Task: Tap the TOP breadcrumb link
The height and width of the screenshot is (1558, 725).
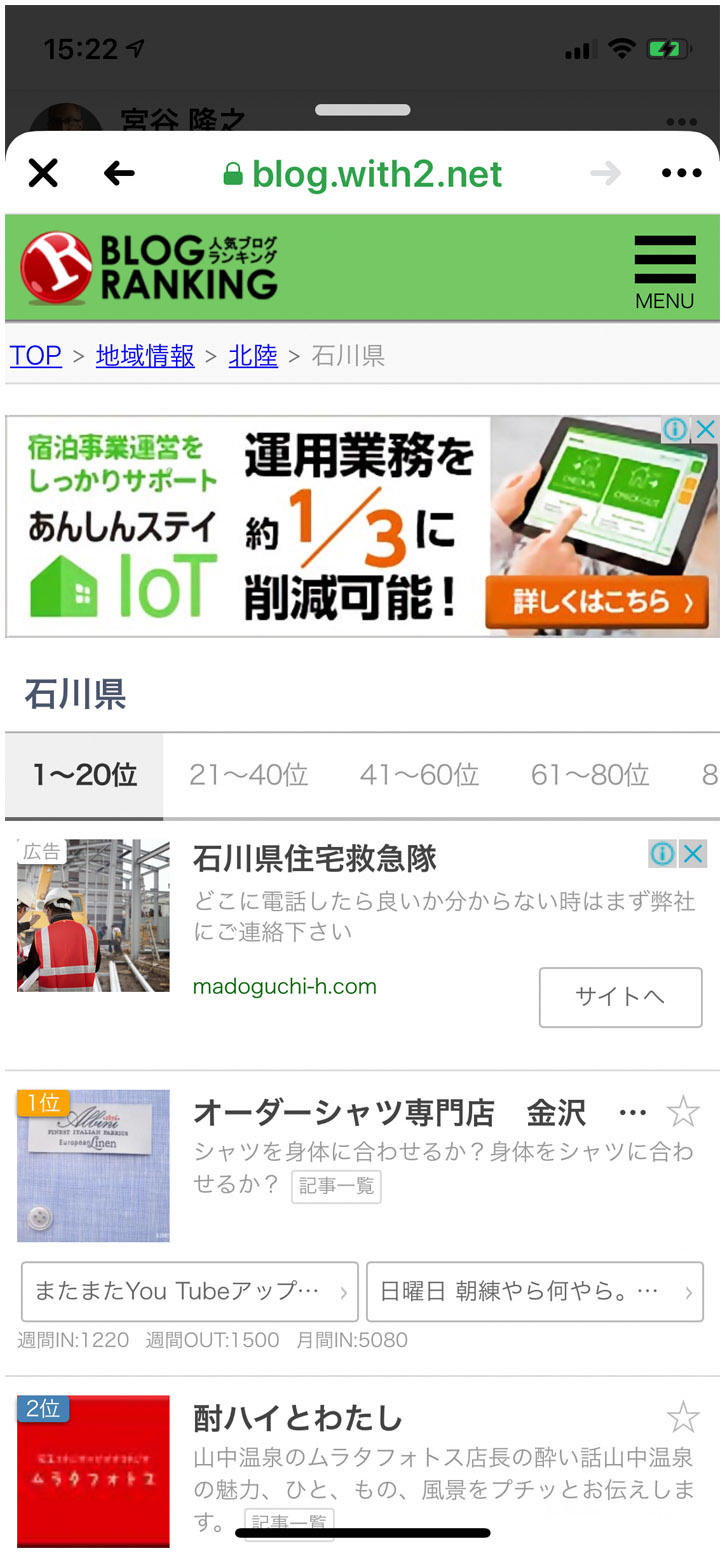Action: [x=35, y=356]
